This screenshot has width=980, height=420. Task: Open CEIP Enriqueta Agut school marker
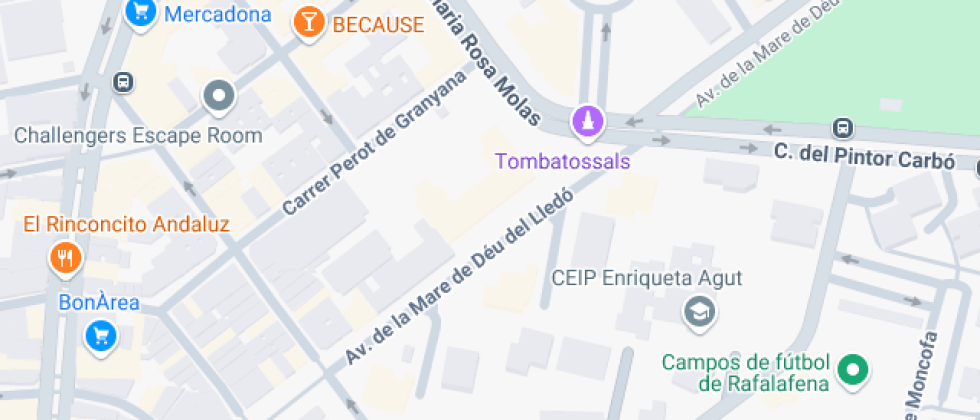[699, 312]
